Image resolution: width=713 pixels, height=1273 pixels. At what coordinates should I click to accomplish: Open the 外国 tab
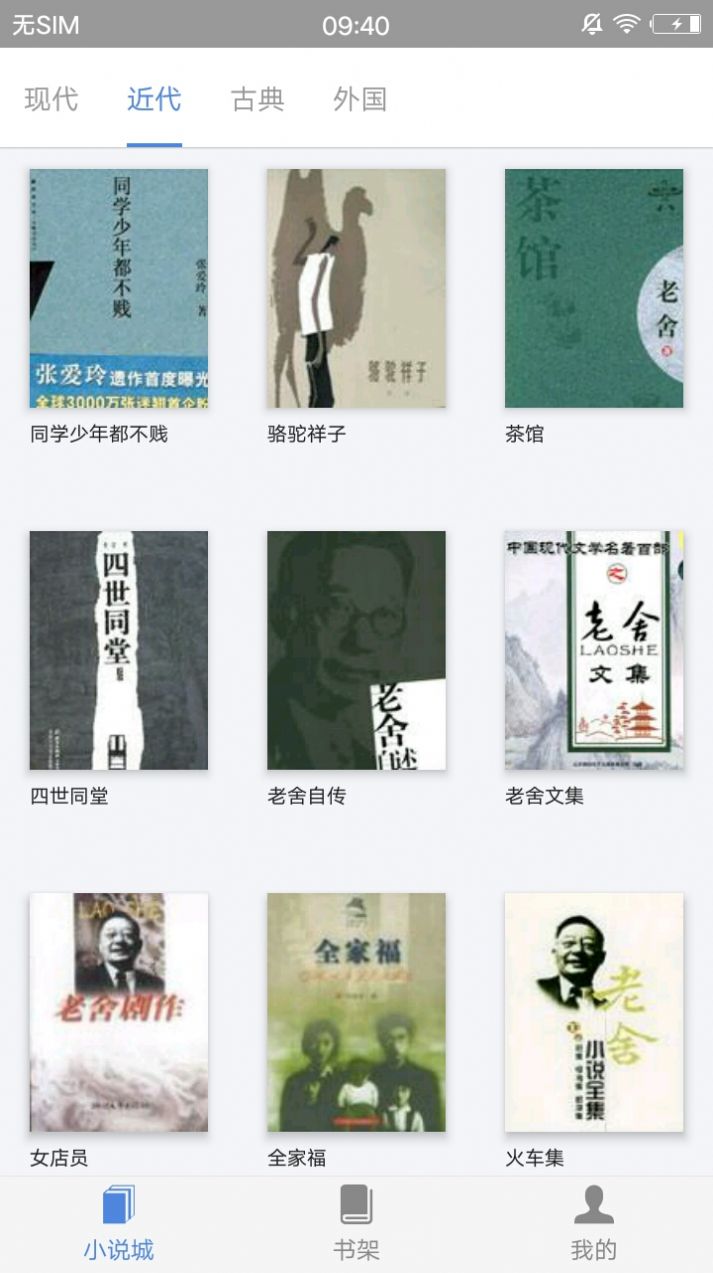[360, 99]
